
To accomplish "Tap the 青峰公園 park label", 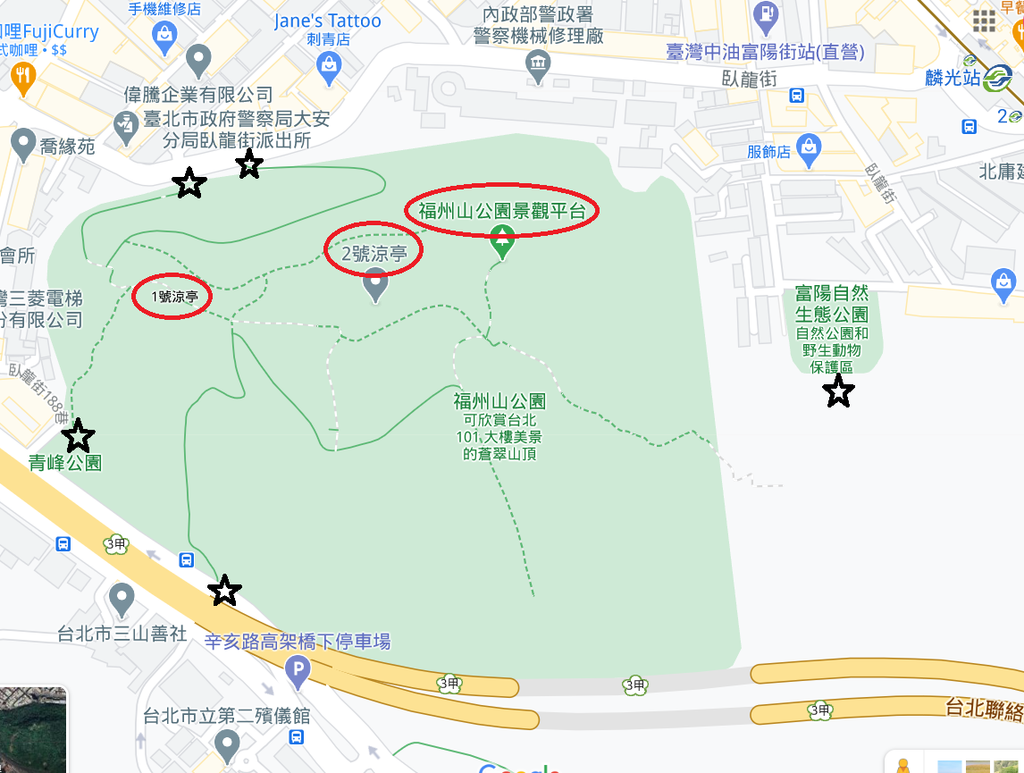I will [65, 463].
